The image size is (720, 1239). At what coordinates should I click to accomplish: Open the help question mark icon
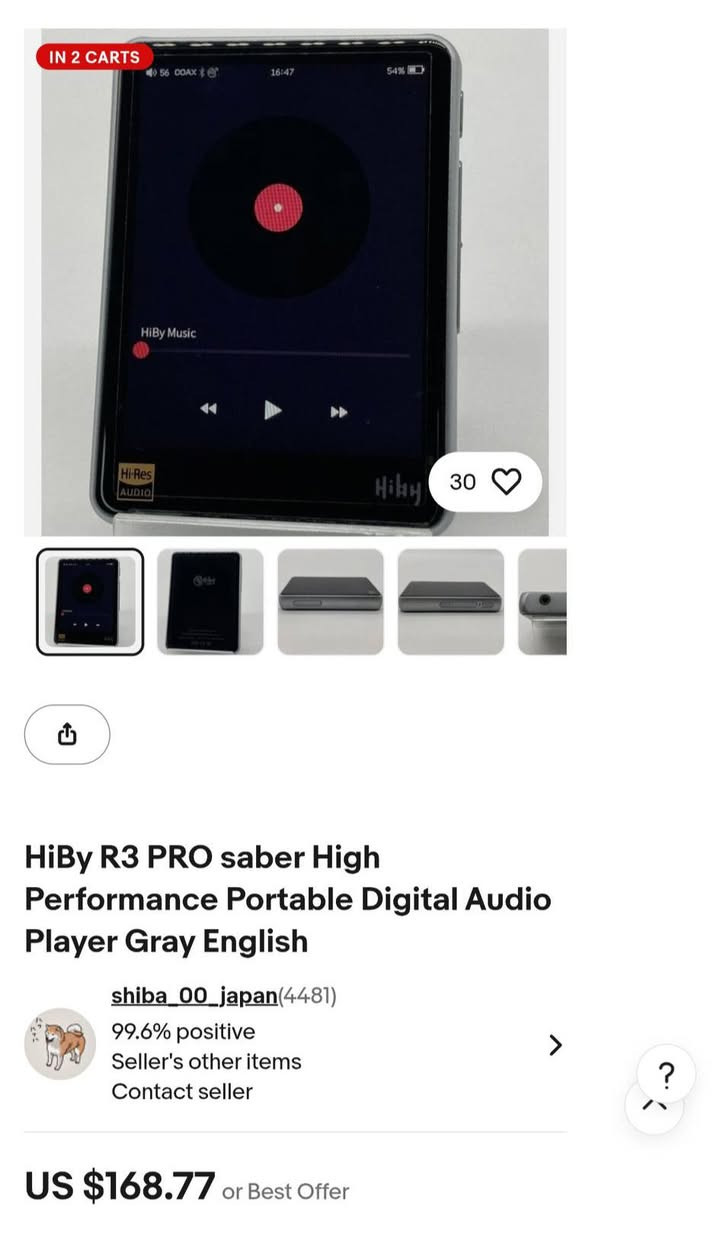(665, 1074)
